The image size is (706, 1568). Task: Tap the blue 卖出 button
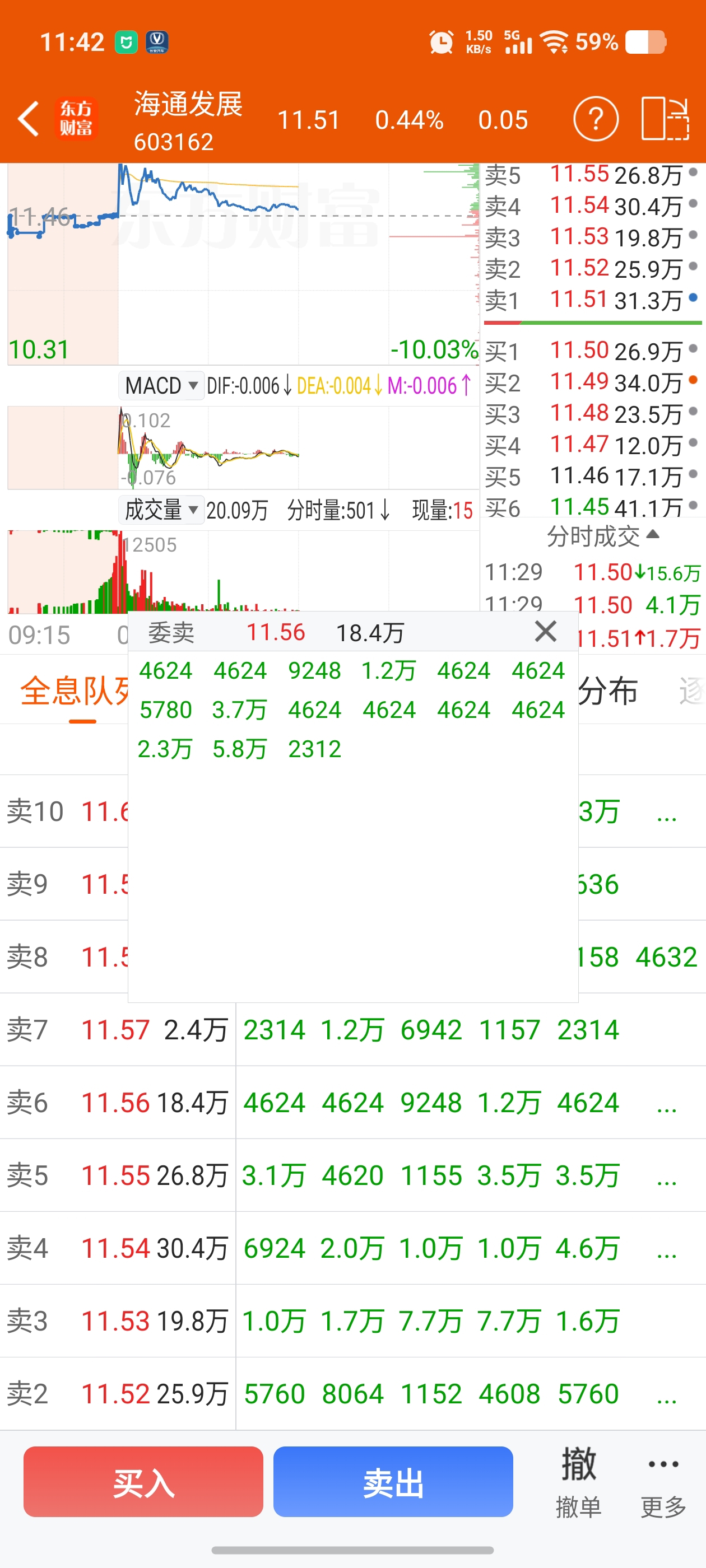click(x=393, y=1482)
